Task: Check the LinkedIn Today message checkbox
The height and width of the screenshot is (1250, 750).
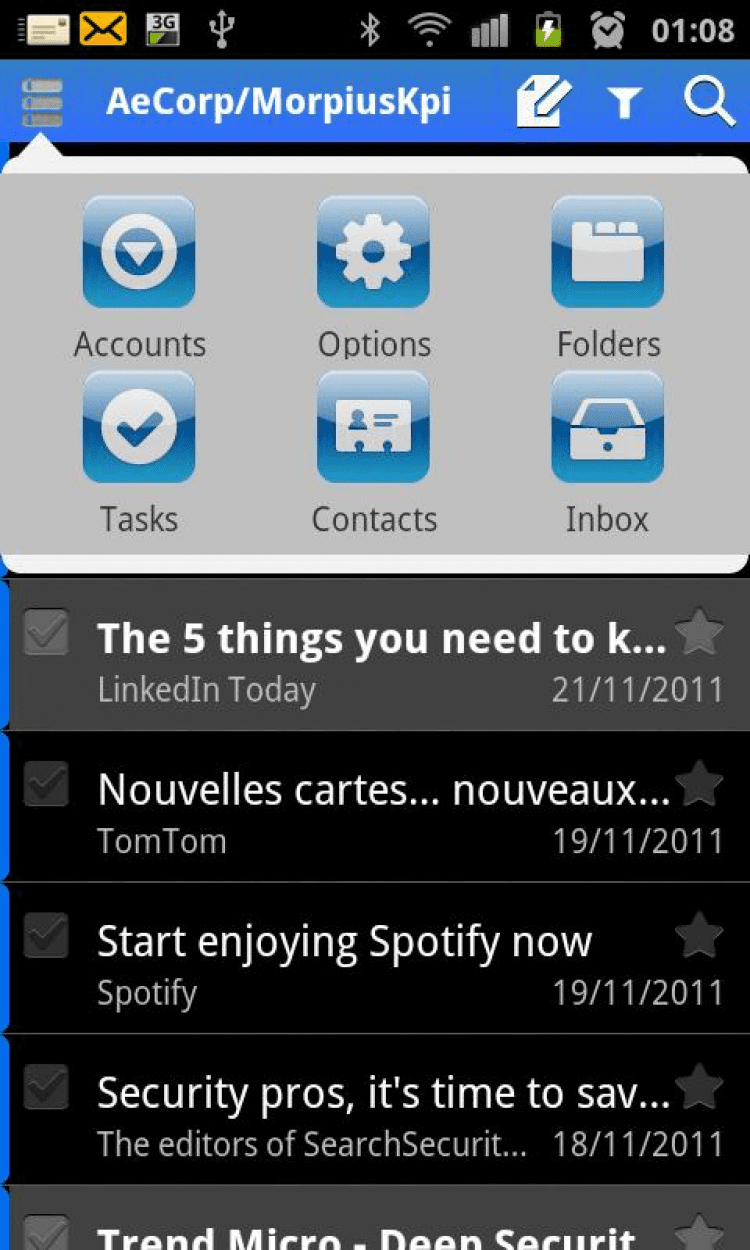Action: click(x=46, y=632)
